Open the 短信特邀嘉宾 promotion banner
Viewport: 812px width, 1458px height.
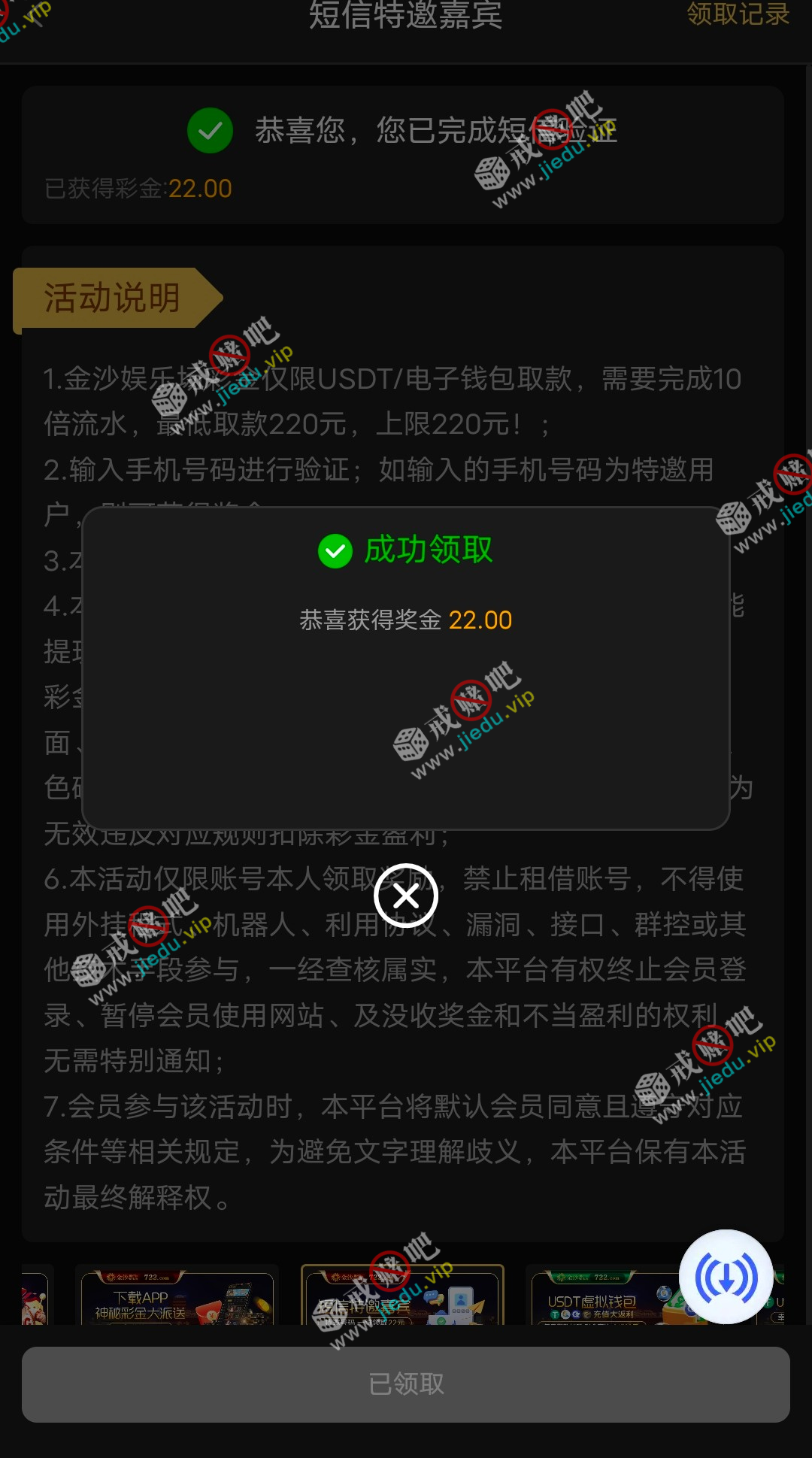[x=402, y=1299]
